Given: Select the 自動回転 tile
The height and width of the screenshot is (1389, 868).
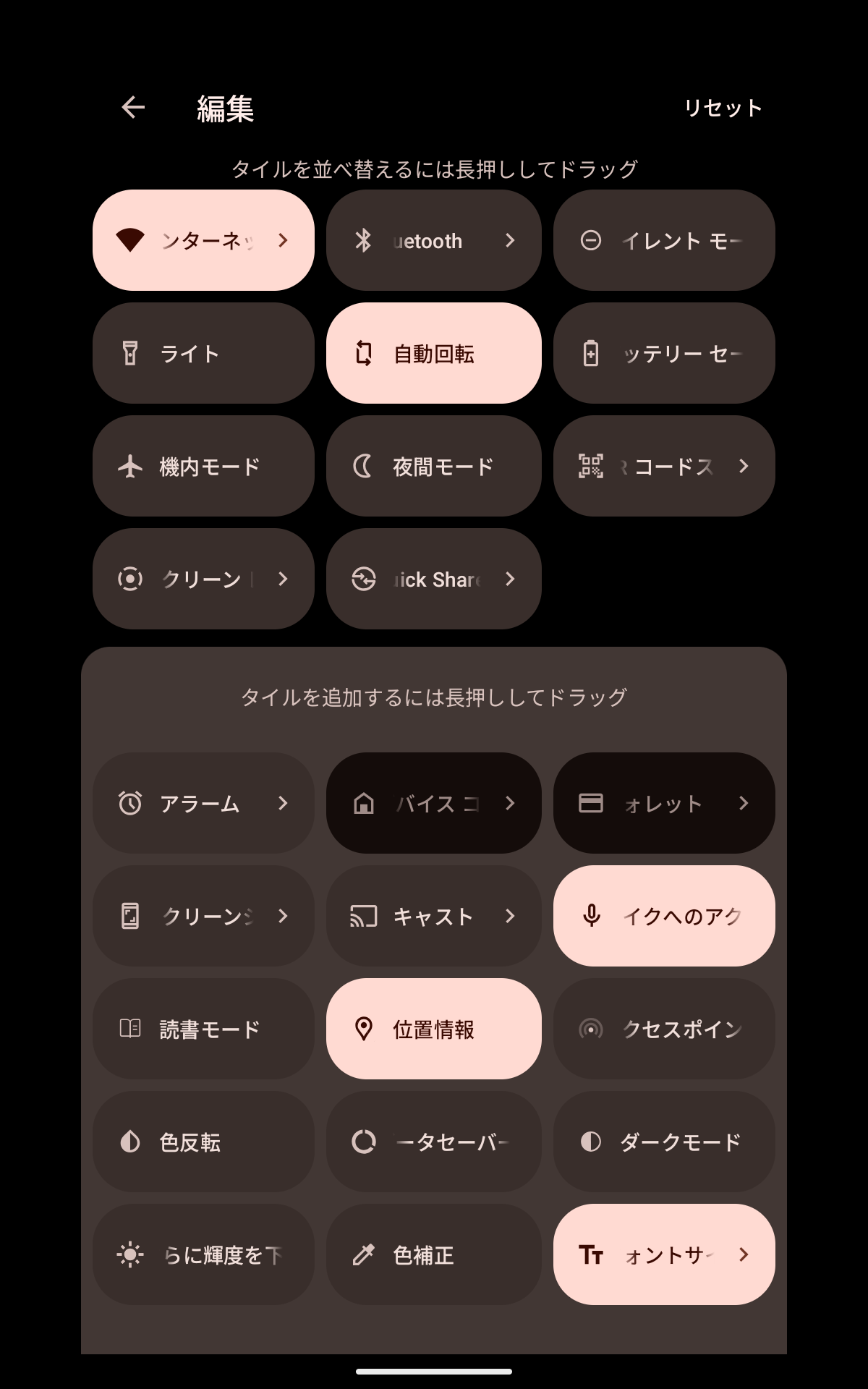Looking at the screenshot, I should tap(434, 353).
